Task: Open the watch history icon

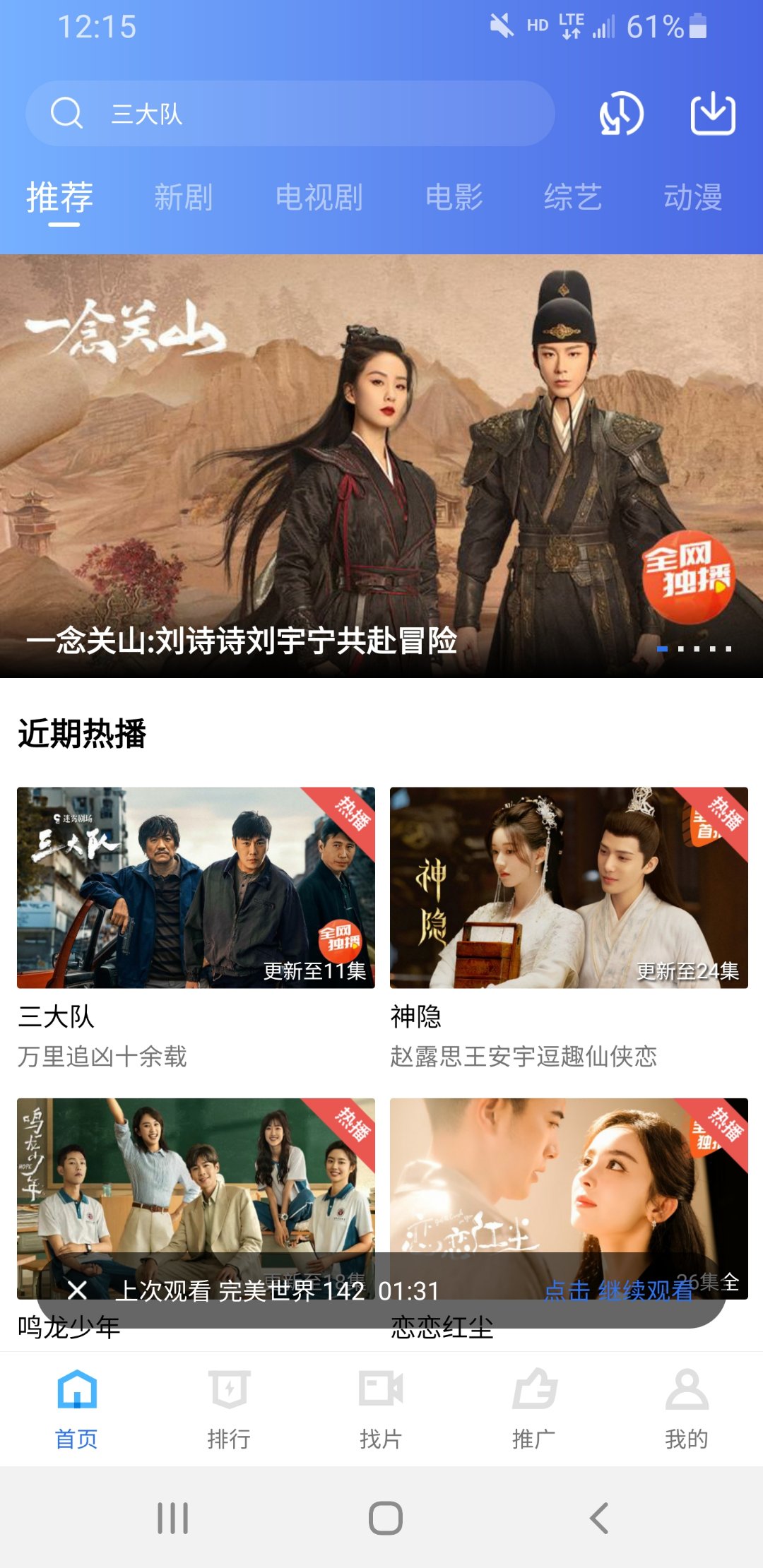Action: tap(621, 114)
